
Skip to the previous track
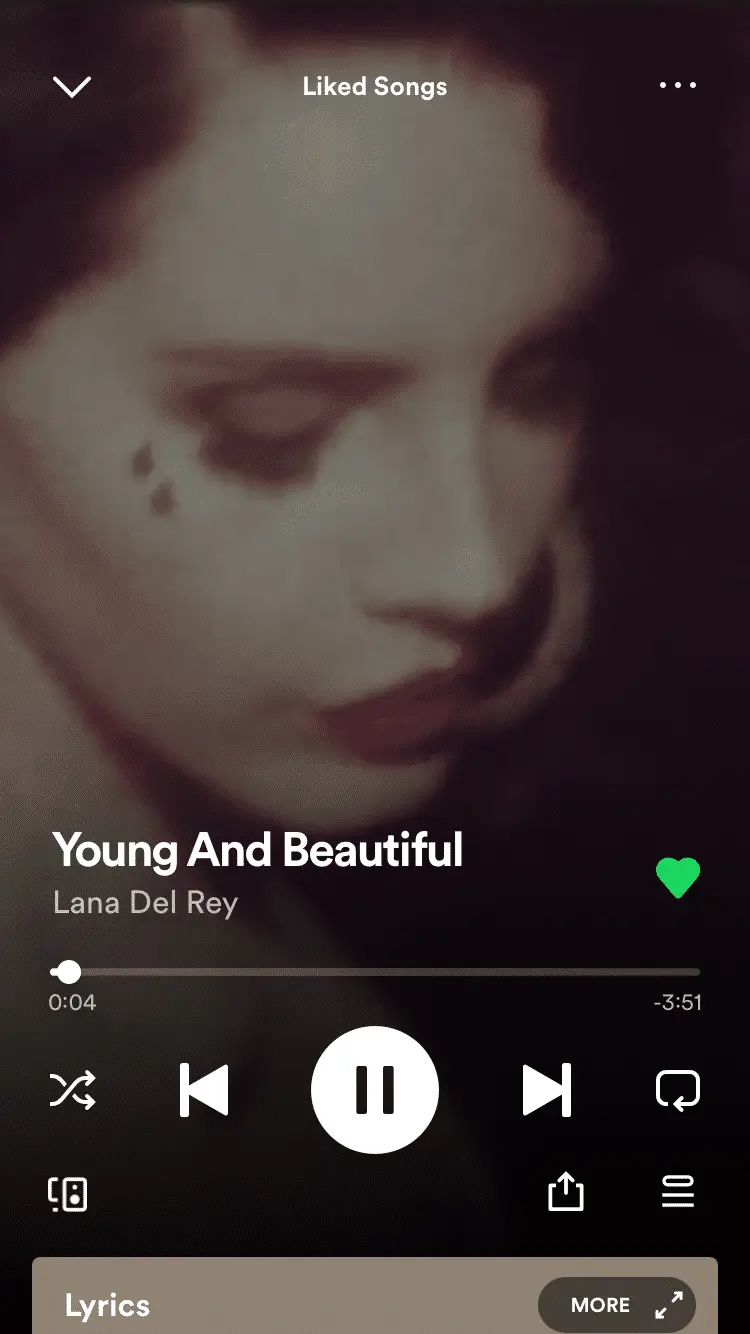tap(204, 1089)
